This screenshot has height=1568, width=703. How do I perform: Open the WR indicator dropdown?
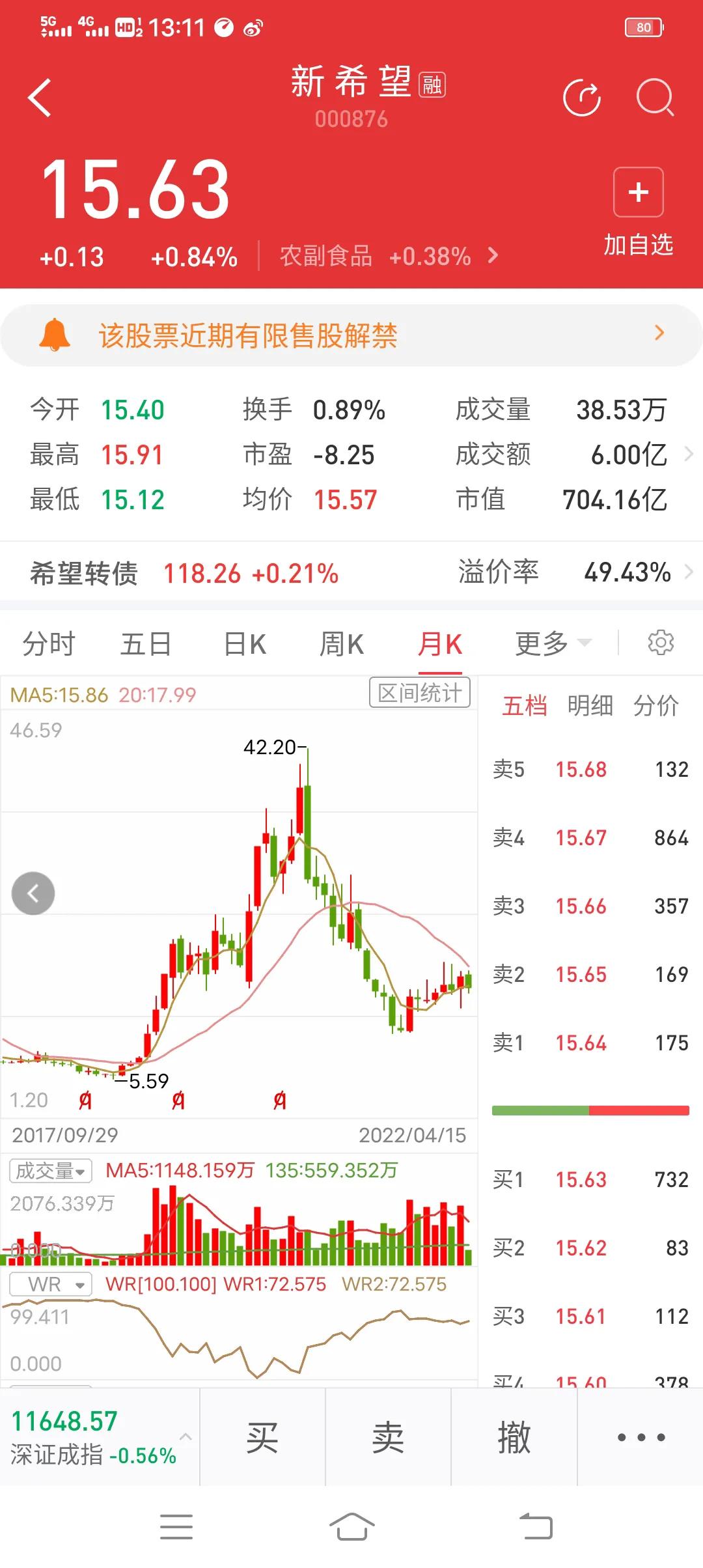tap(51, 1284)
